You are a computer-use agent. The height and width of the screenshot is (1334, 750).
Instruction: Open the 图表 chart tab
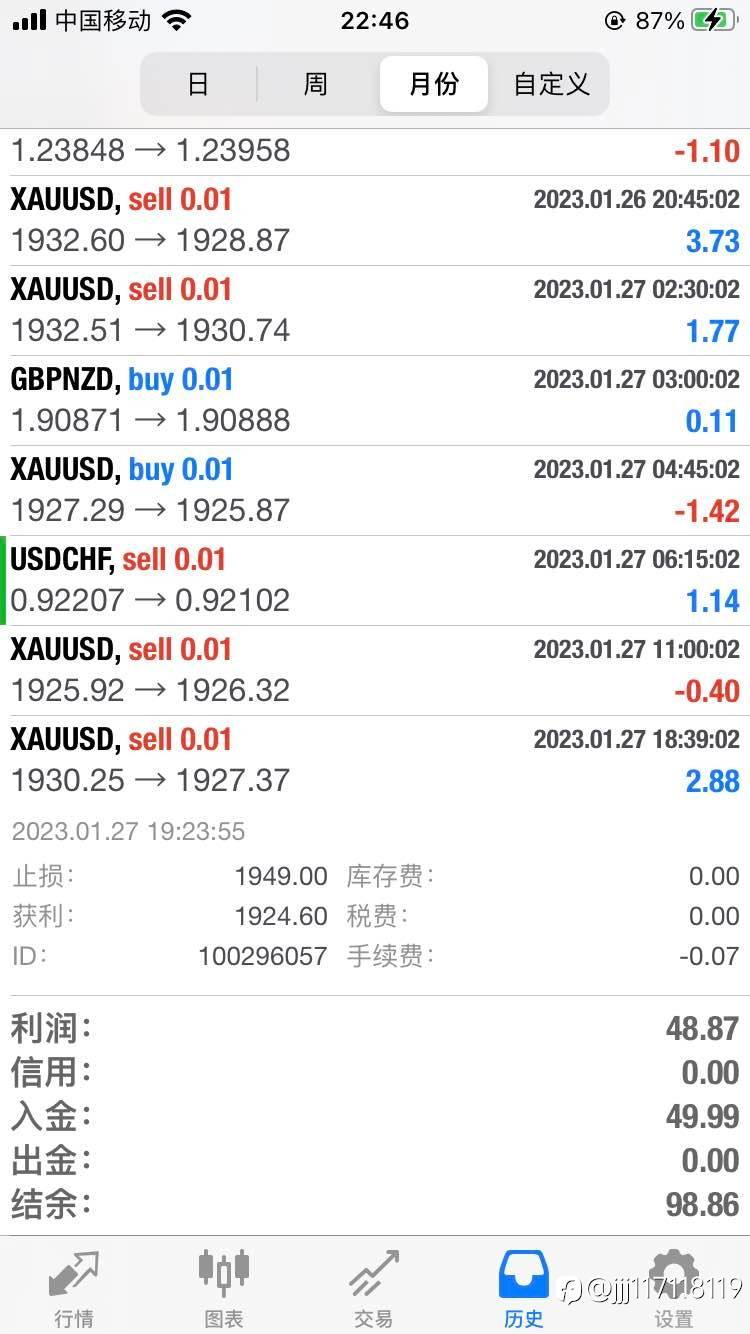pos(224,1287)
